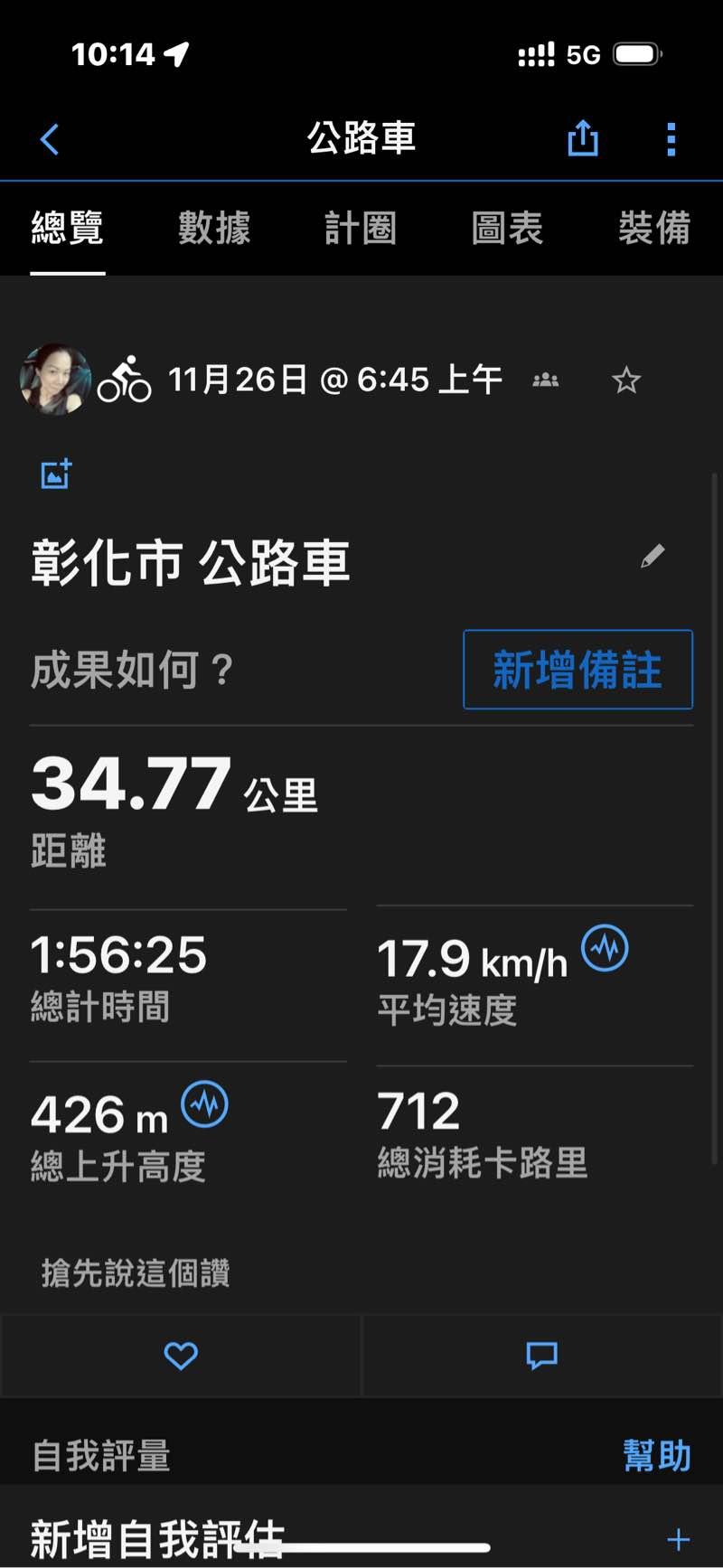Open the three-dot overflow menu

(671, 139)
